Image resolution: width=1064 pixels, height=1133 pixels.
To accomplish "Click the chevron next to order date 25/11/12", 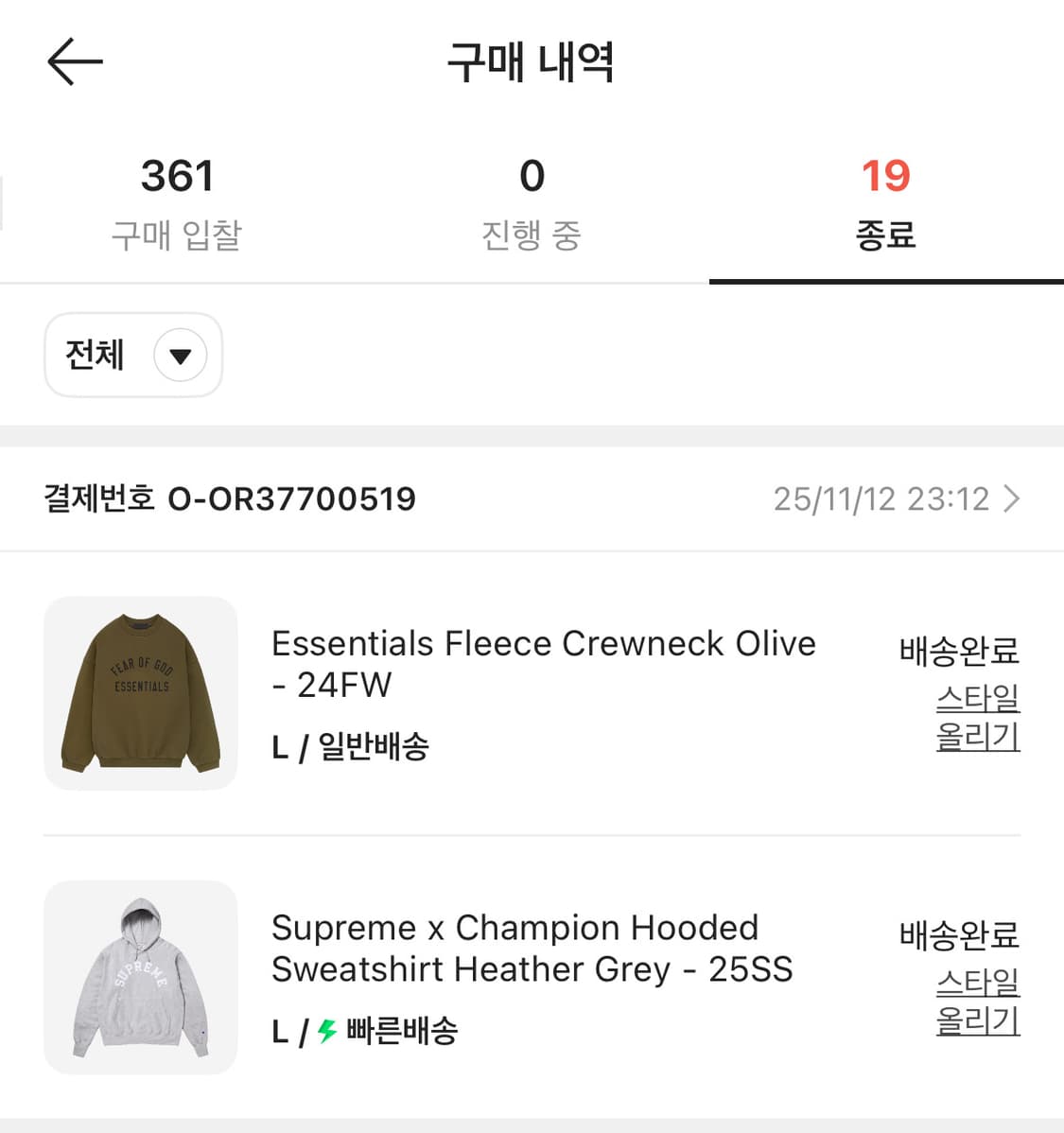I will (1014, 498).
